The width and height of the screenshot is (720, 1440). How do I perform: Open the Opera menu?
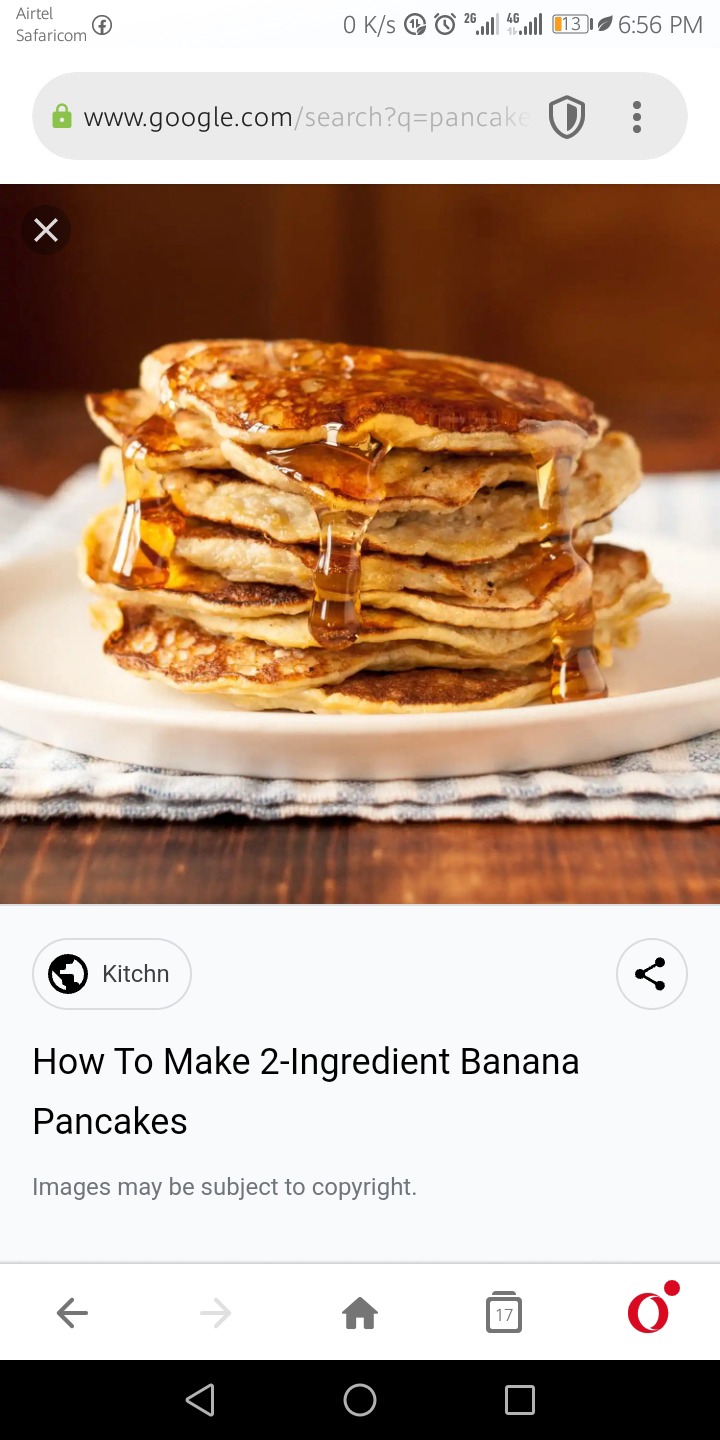(x=650, y=1310)
